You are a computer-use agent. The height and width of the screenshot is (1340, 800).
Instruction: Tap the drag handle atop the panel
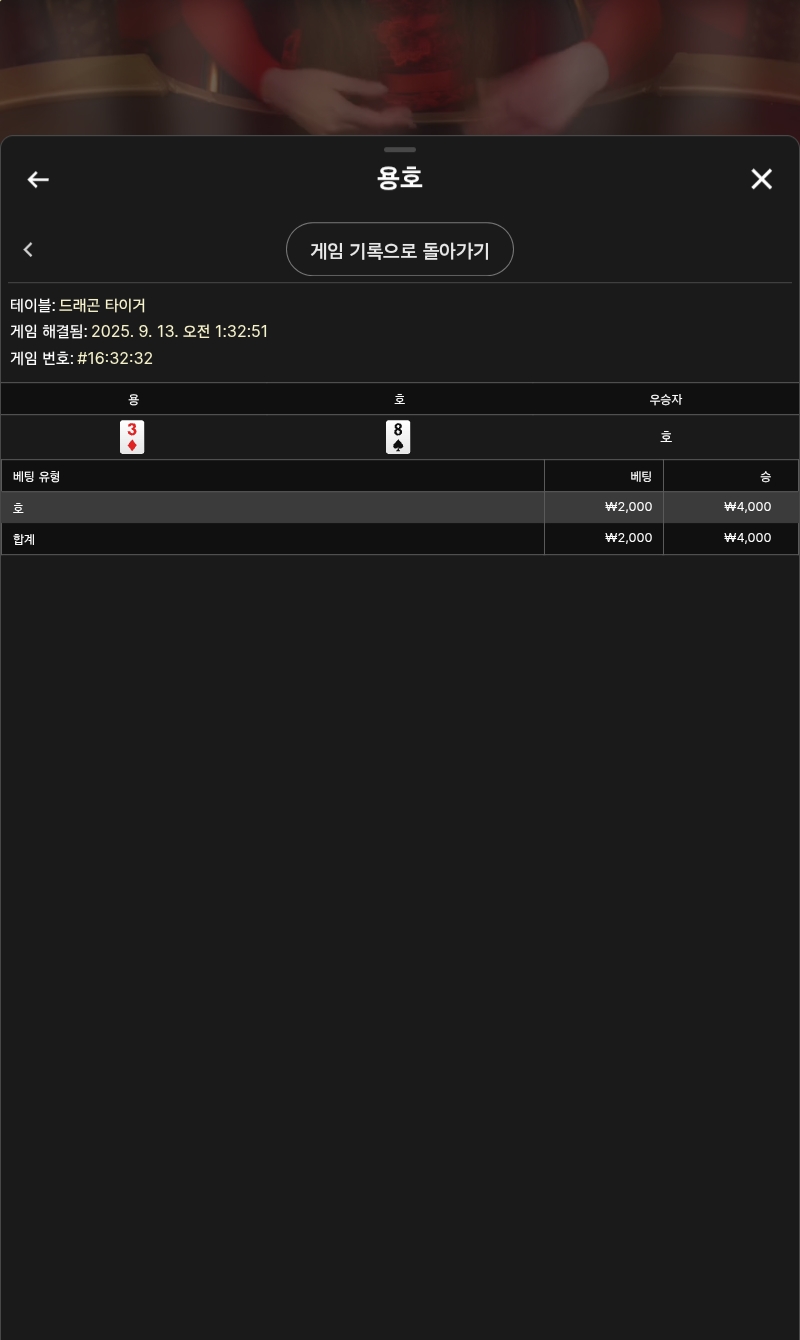pyautogui.click(x=400, y=149)
